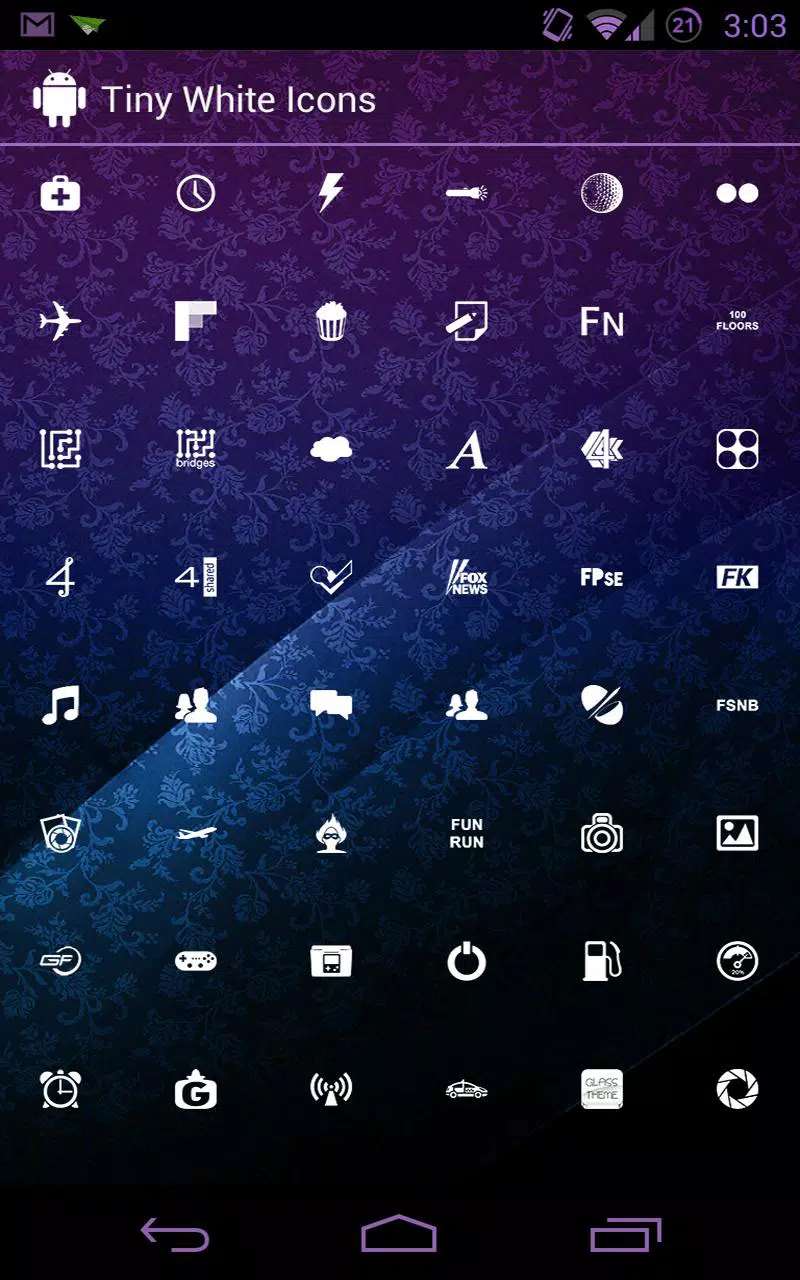Viewport: 800px width, 1280px height.
Task: Select the gas pump icon
Action: pos(602,963)
